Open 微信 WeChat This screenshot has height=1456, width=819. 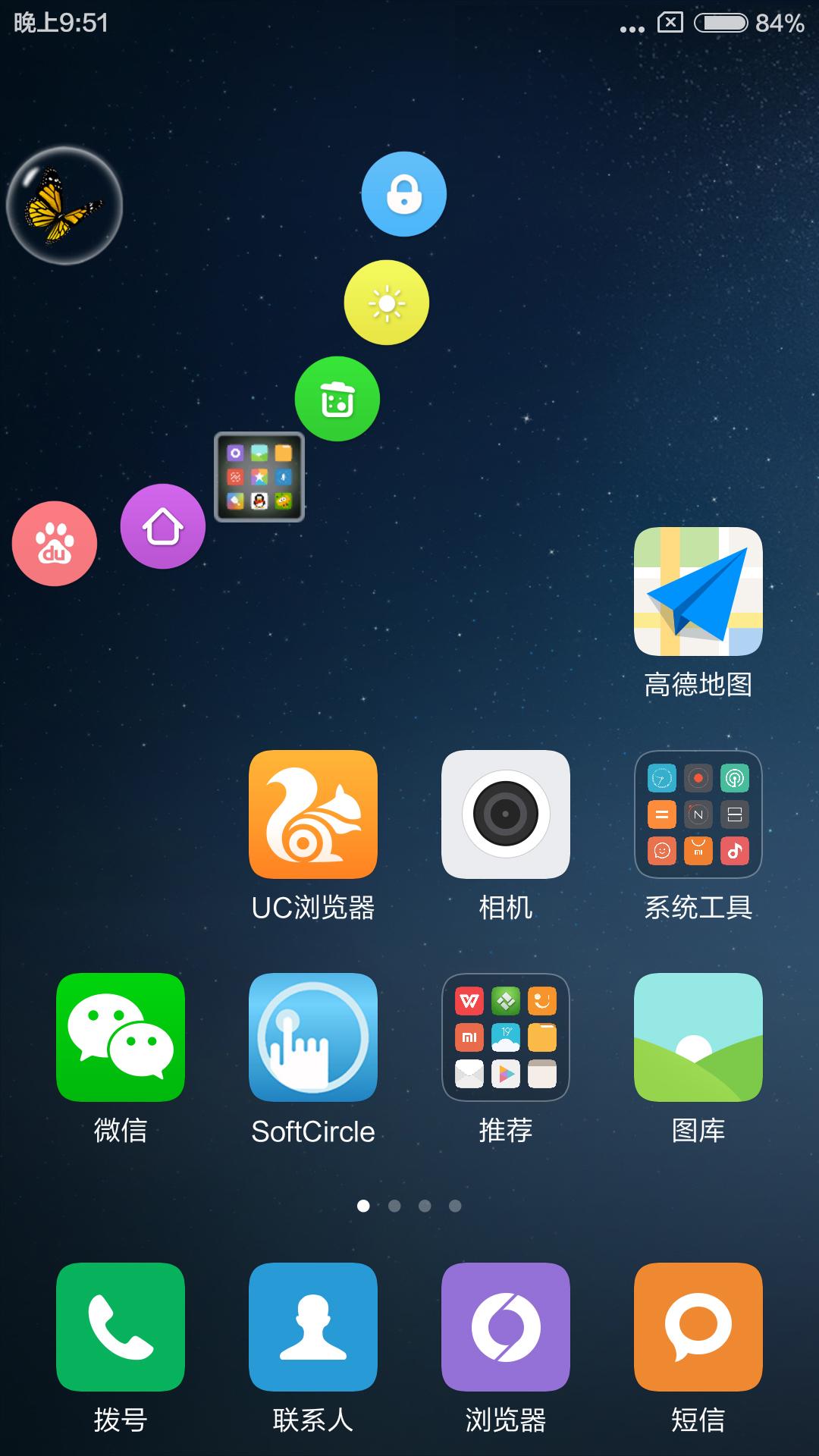click(121, 1037)
